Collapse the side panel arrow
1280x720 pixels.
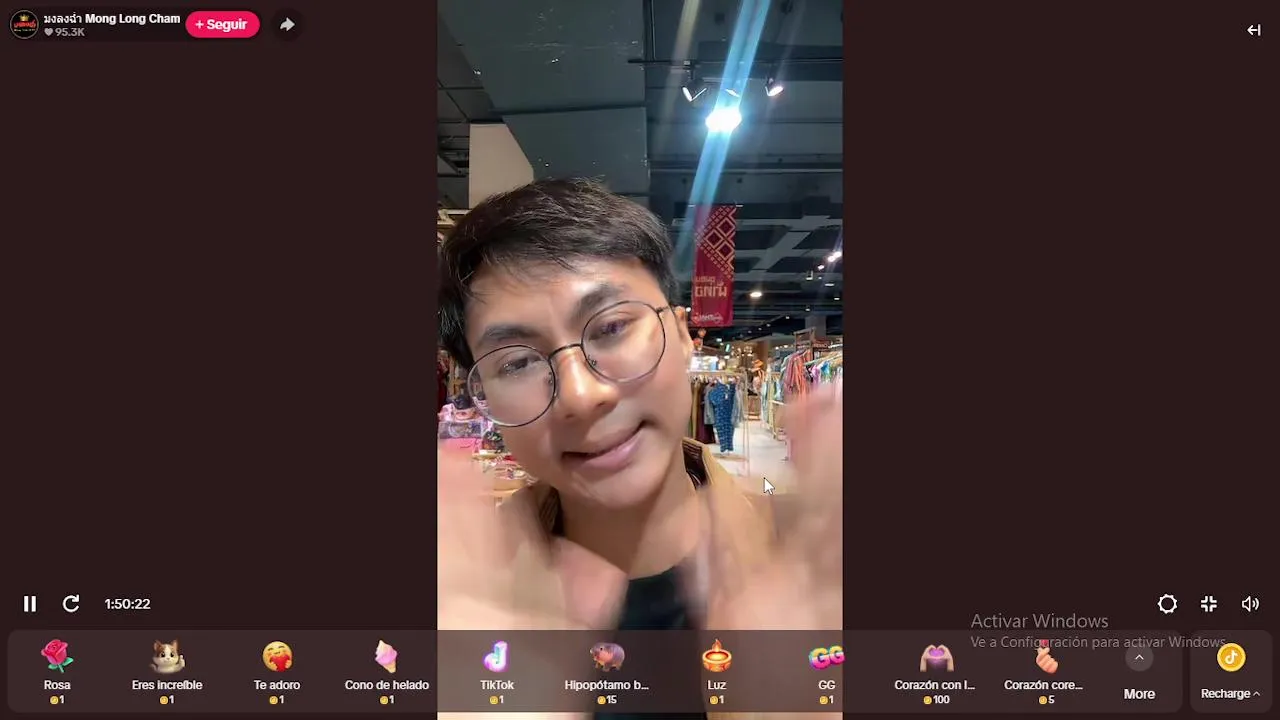[1253, 30]
